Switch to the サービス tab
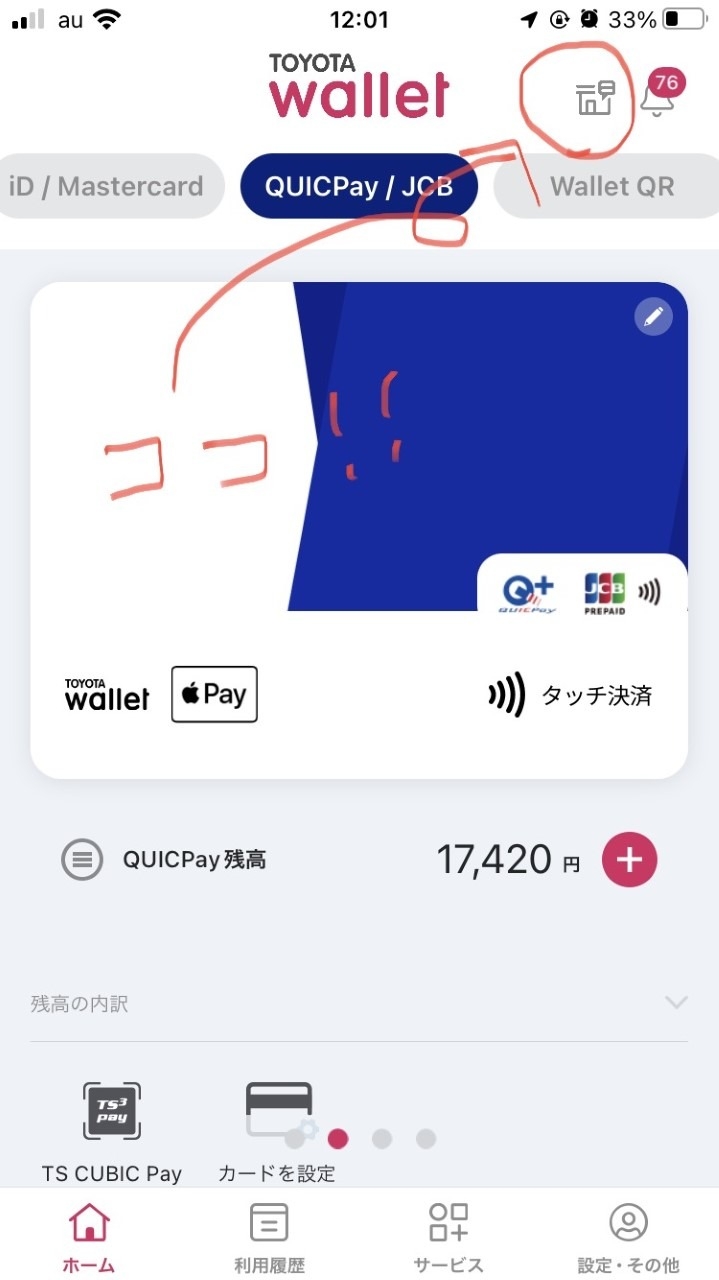 coord(448,1237)
